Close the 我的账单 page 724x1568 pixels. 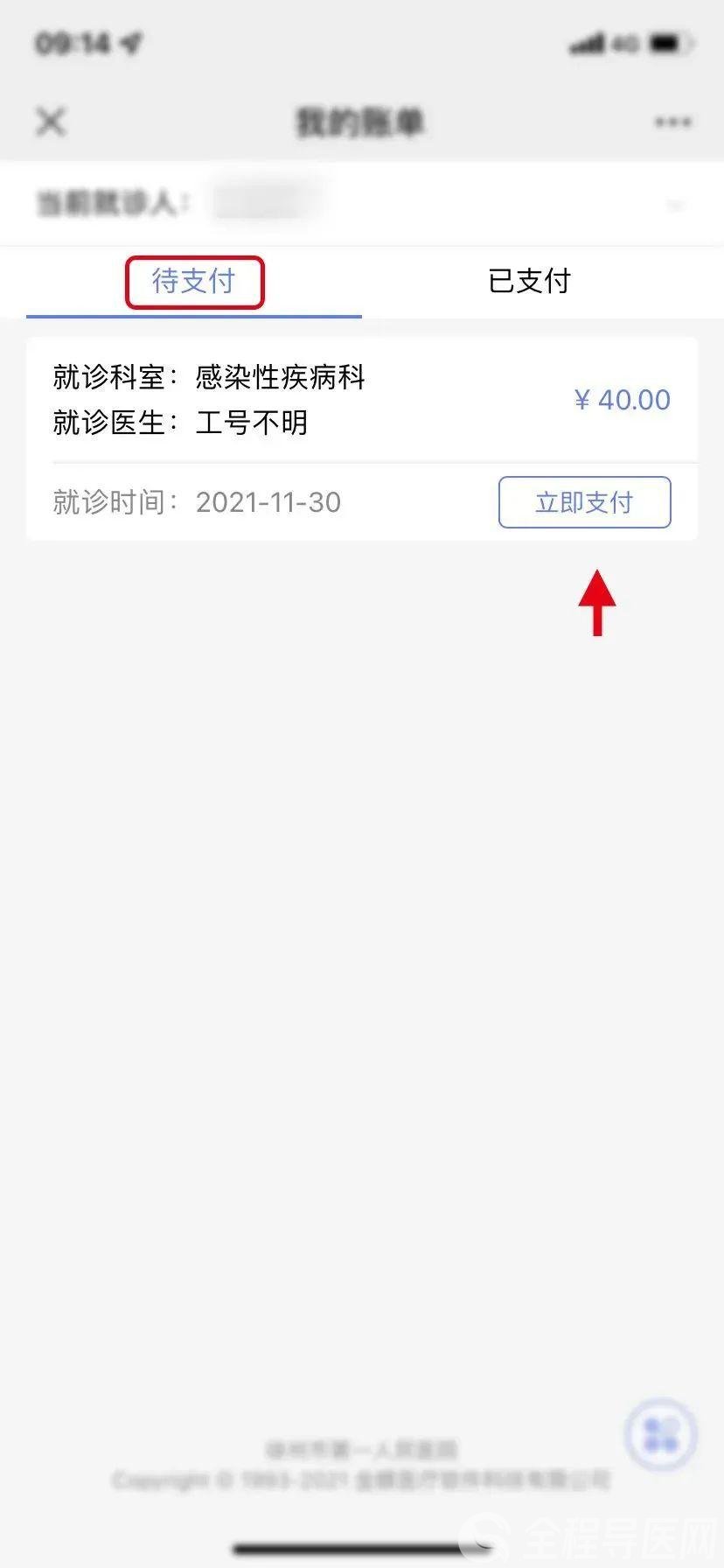pos(51,122)
